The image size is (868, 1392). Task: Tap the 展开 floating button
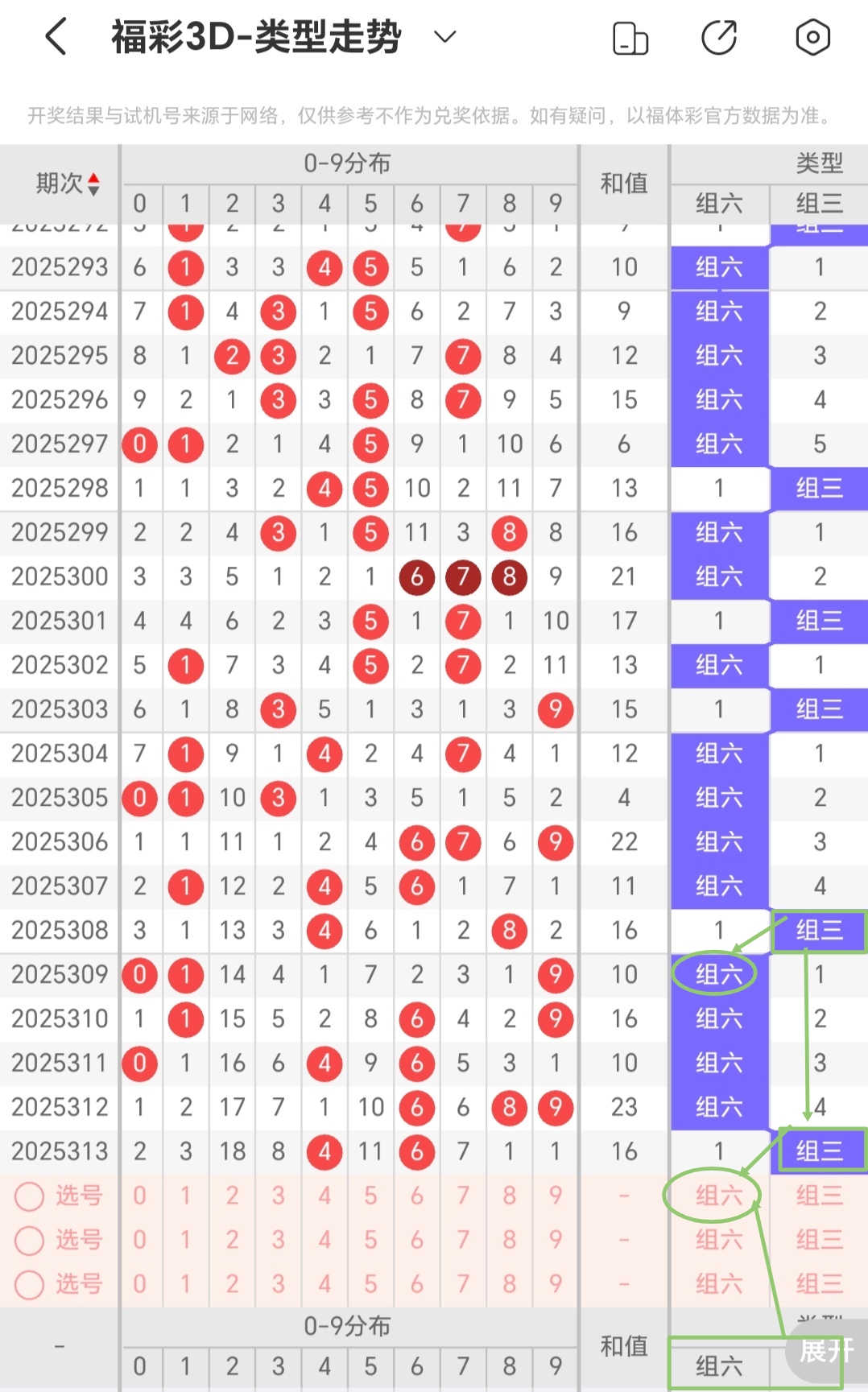point(826,1350)
